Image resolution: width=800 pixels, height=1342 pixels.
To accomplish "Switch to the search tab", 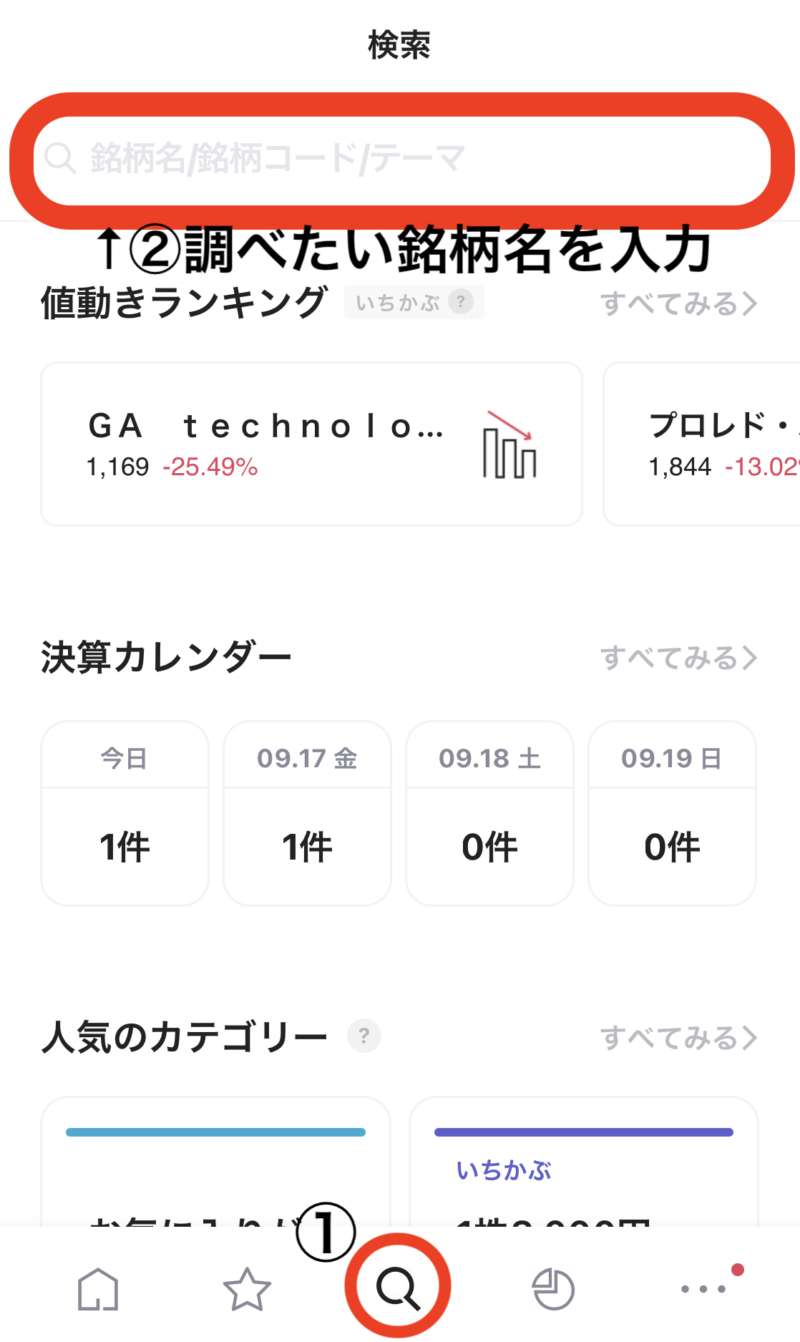I will coord(398,1289).
